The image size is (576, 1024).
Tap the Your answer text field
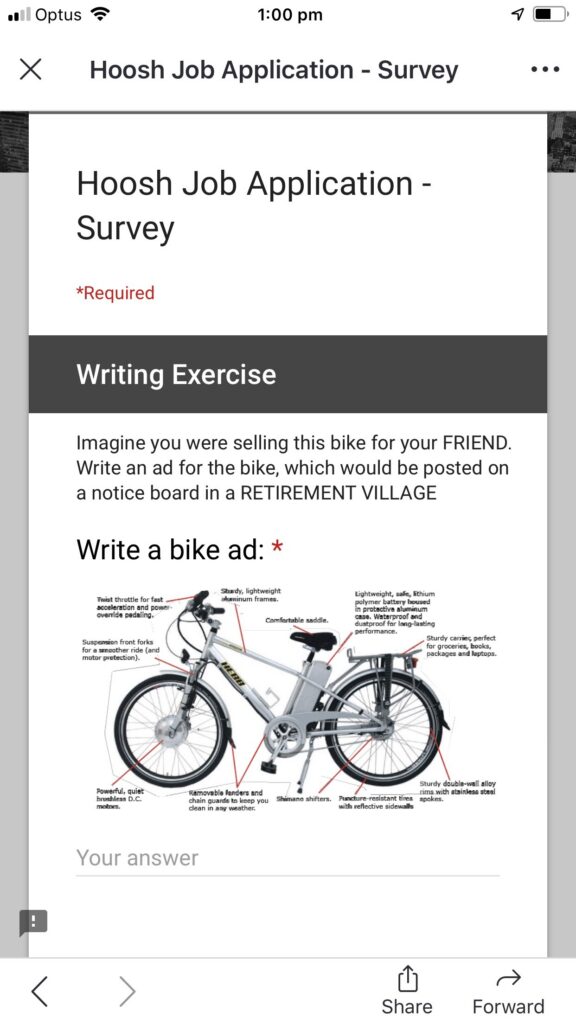pos(287,858)
